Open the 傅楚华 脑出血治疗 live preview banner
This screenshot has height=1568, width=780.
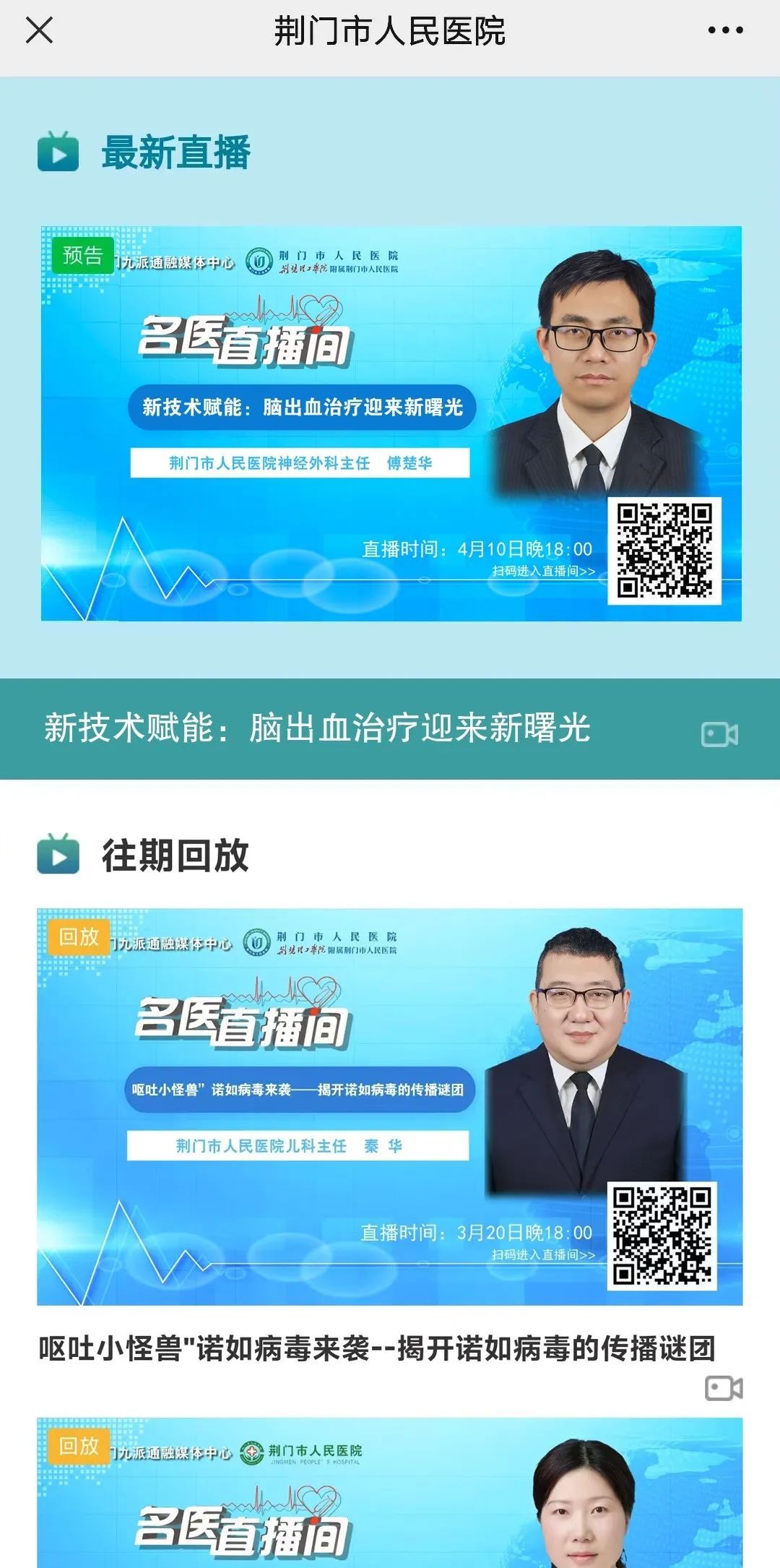click(391, 423)
